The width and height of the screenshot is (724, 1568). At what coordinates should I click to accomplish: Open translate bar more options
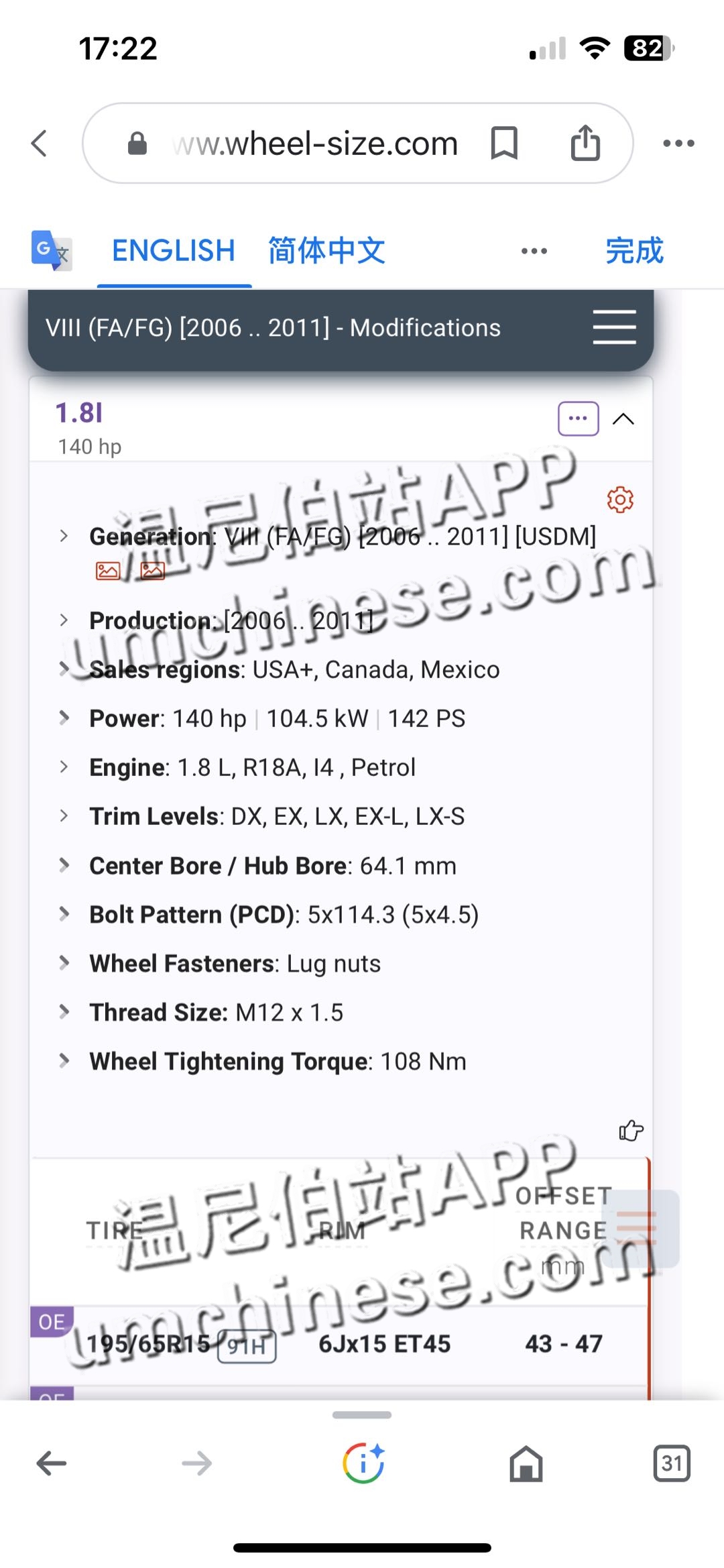pos(534,251)
